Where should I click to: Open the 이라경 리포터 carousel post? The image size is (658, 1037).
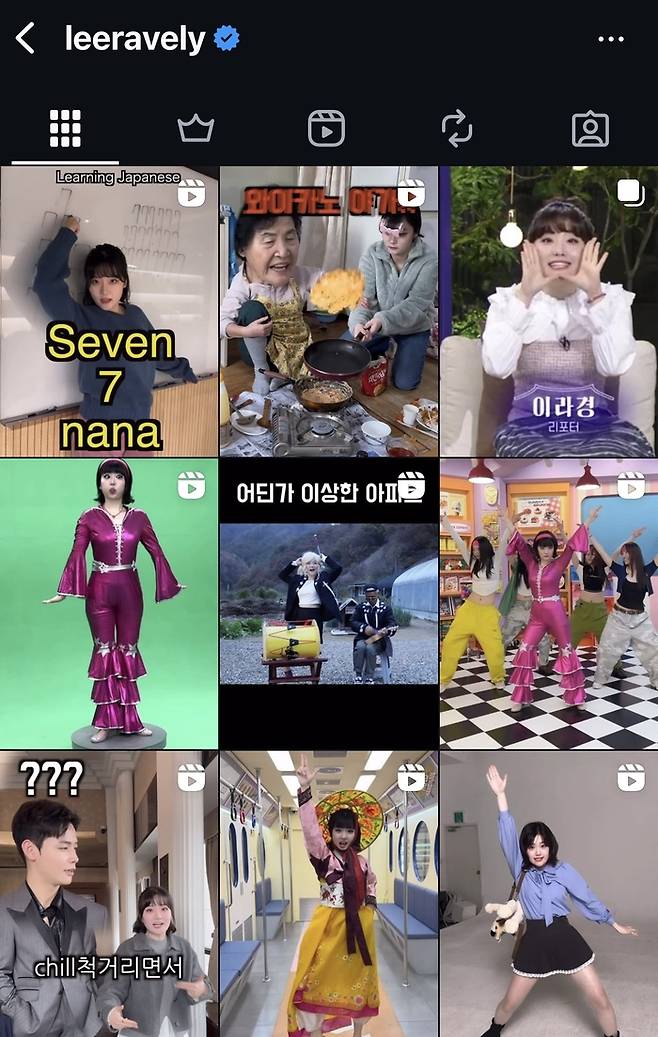click(548, 312)
